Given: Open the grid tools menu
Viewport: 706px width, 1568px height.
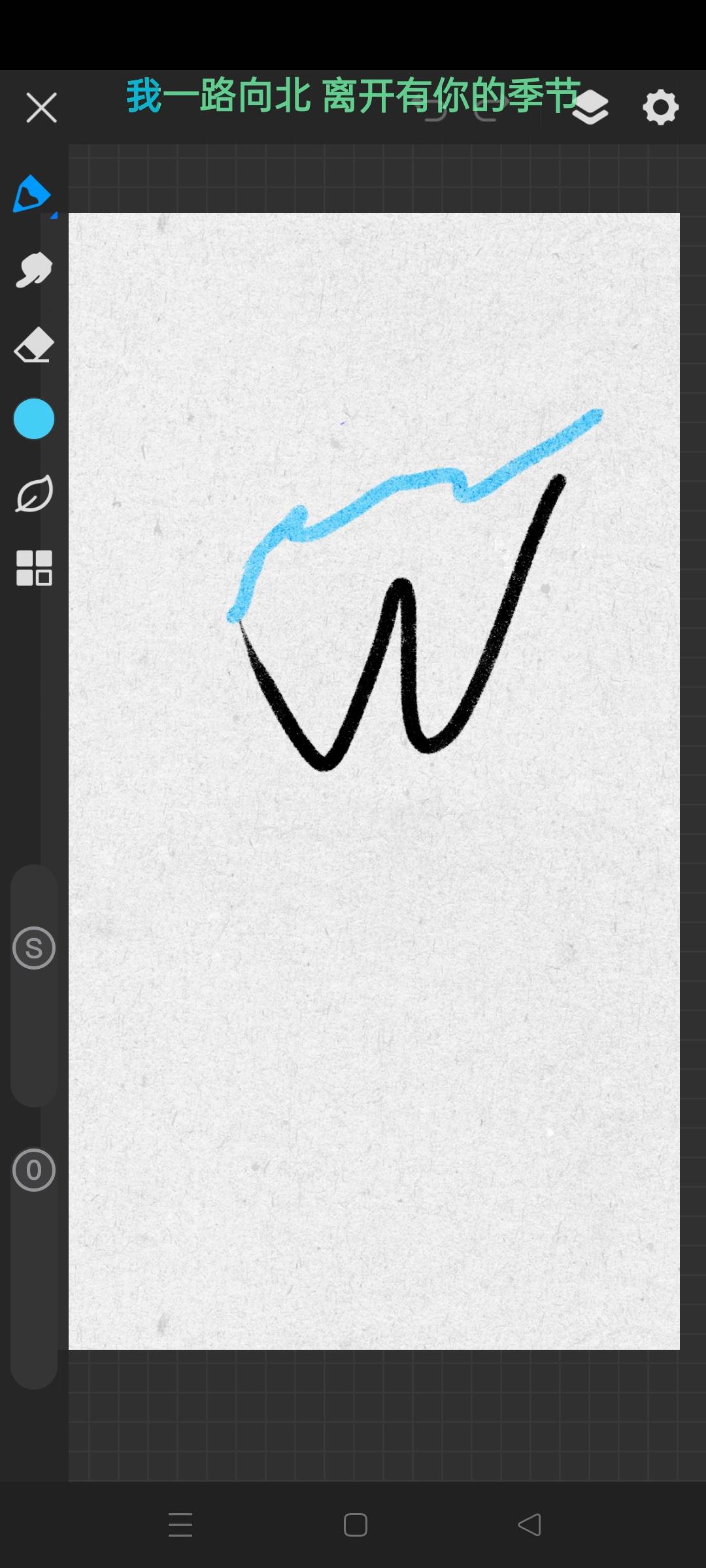Looking at the screenshot, I should 33,568.
